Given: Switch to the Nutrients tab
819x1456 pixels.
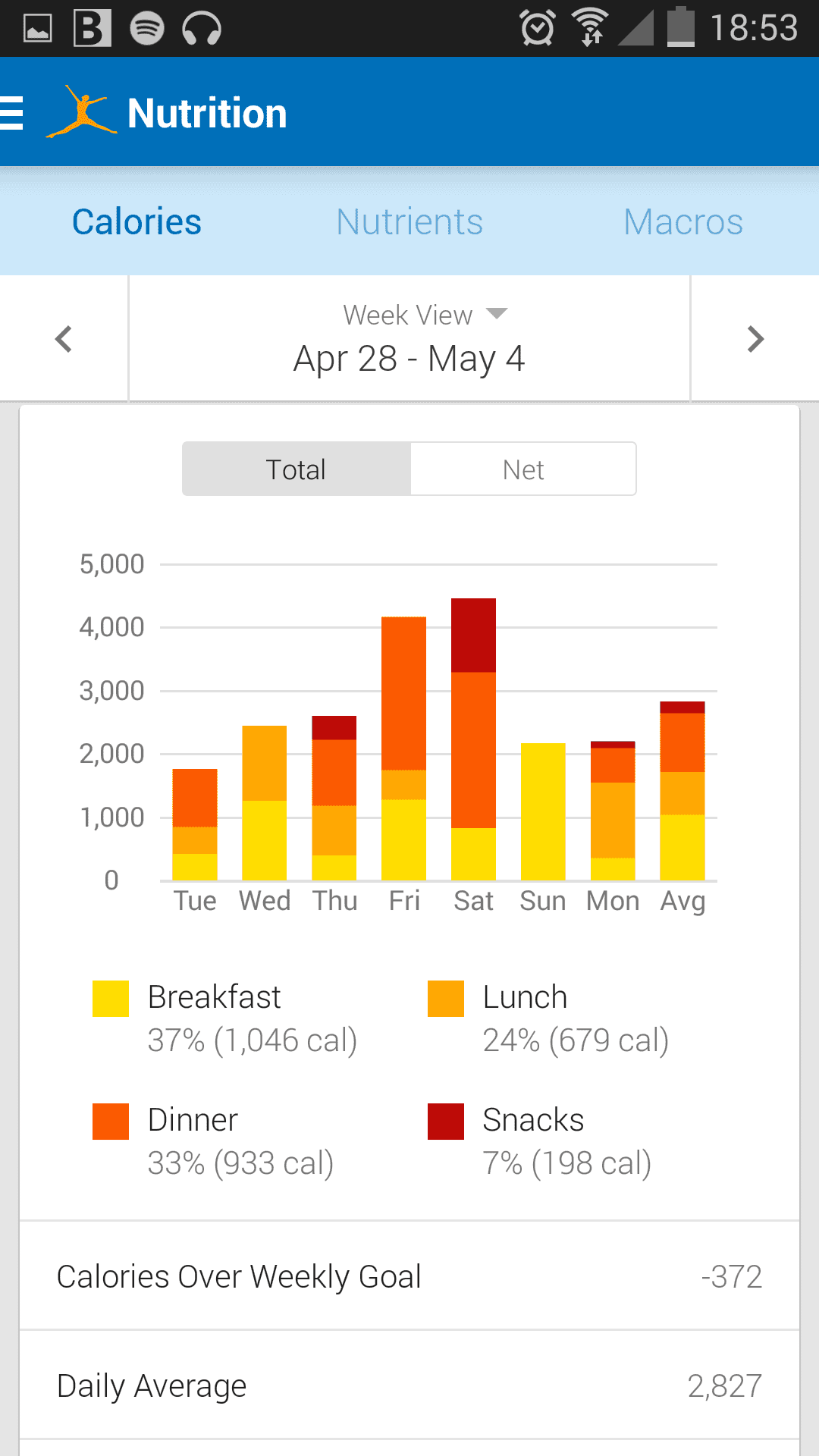Looking at the screenshot, I should pos(409,222).
